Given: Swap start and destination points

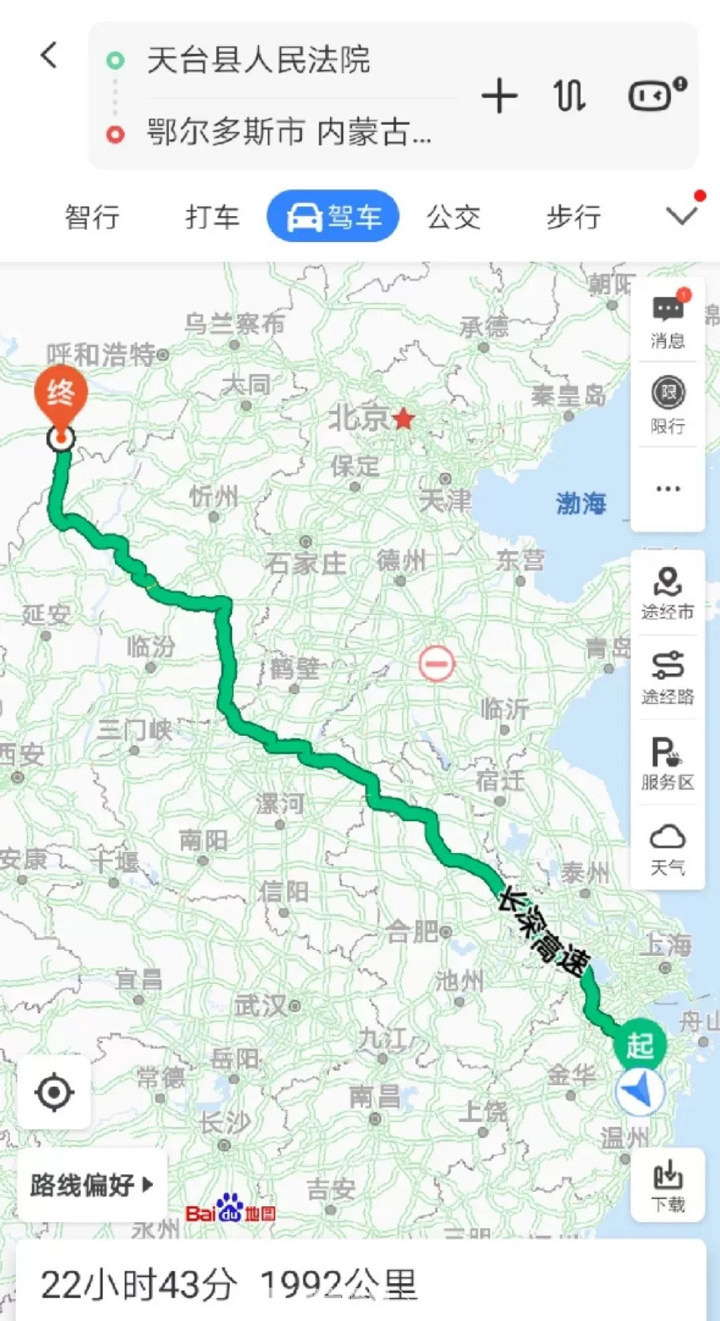Looking at the screenshot, I should [x=569, y=96].
